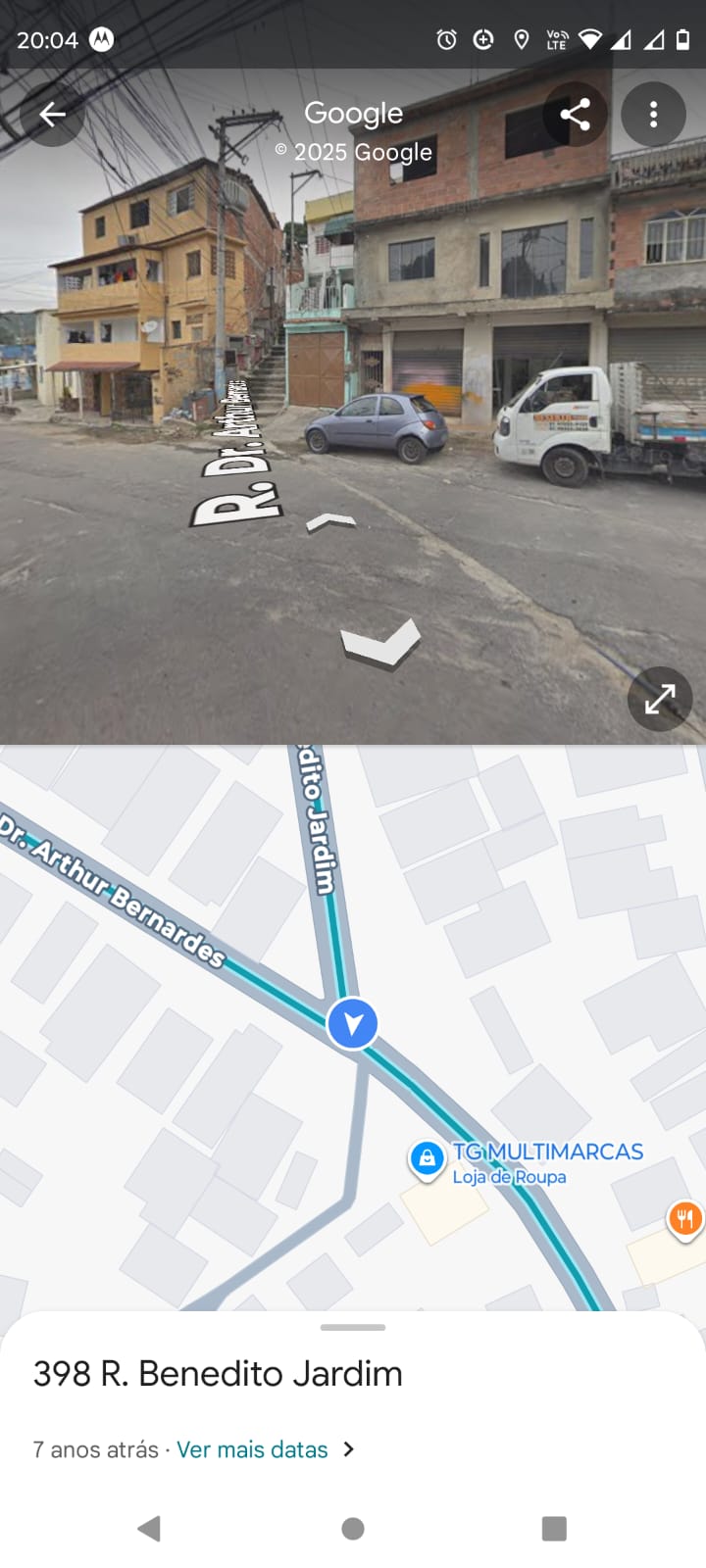Open the TG MULTIMARCAS clothing store pin
This screenshot has width=706, height=1568.
(x=427, y=1159)
